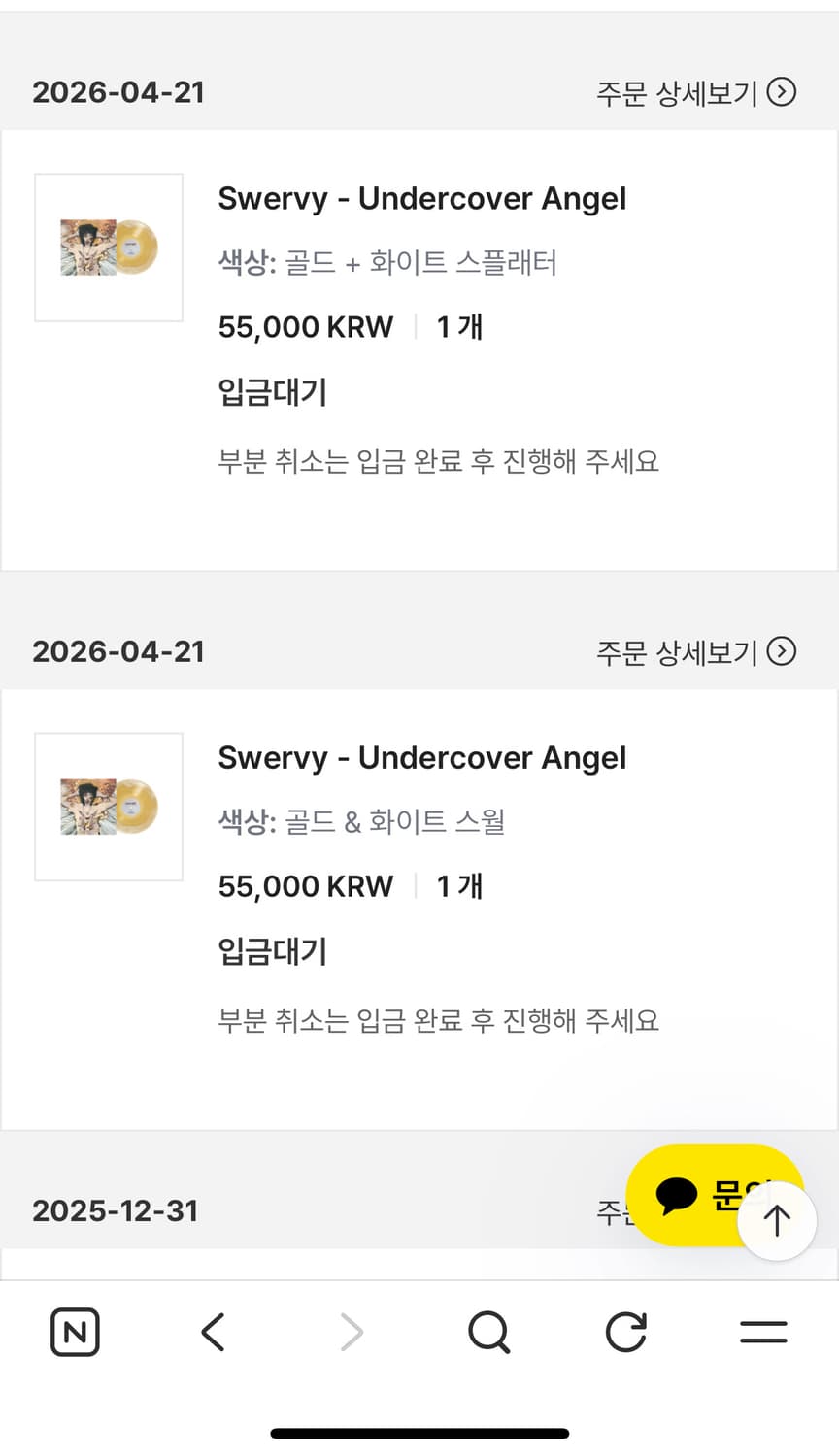Open search with the magnifier icon

click(489, 1332)
